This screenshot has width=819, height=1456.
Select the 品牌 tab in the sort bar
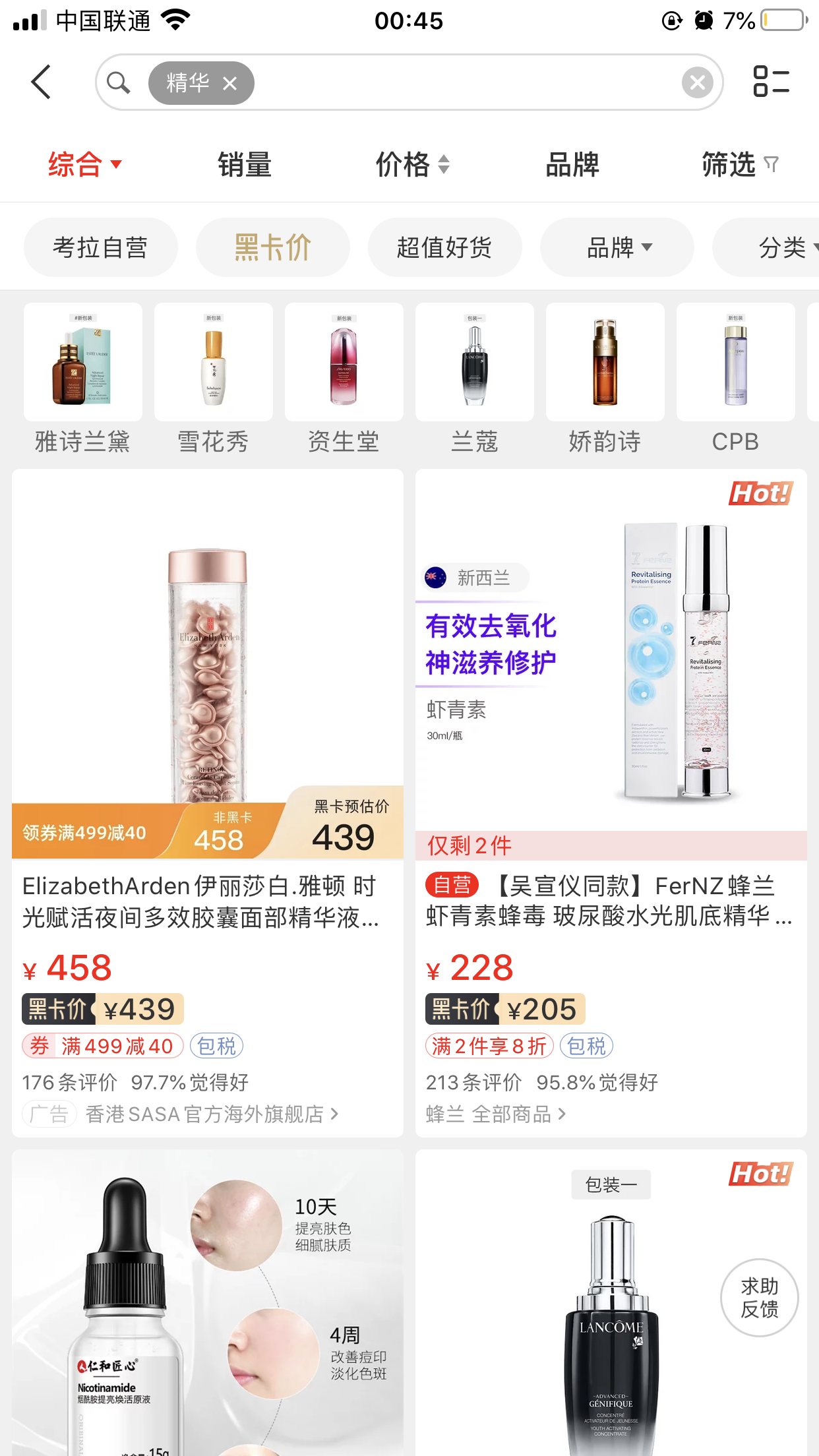pos(571,164)
